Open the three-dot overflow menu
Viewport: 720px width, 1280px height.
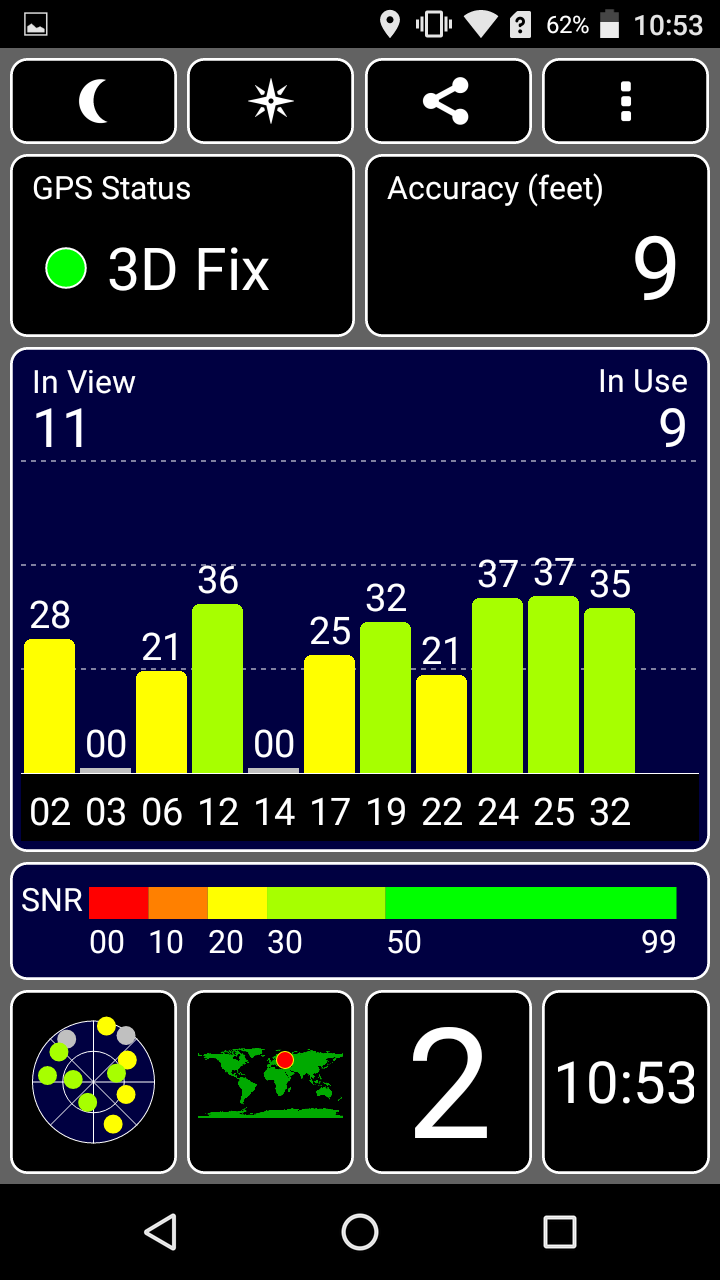tap(626, 101)
